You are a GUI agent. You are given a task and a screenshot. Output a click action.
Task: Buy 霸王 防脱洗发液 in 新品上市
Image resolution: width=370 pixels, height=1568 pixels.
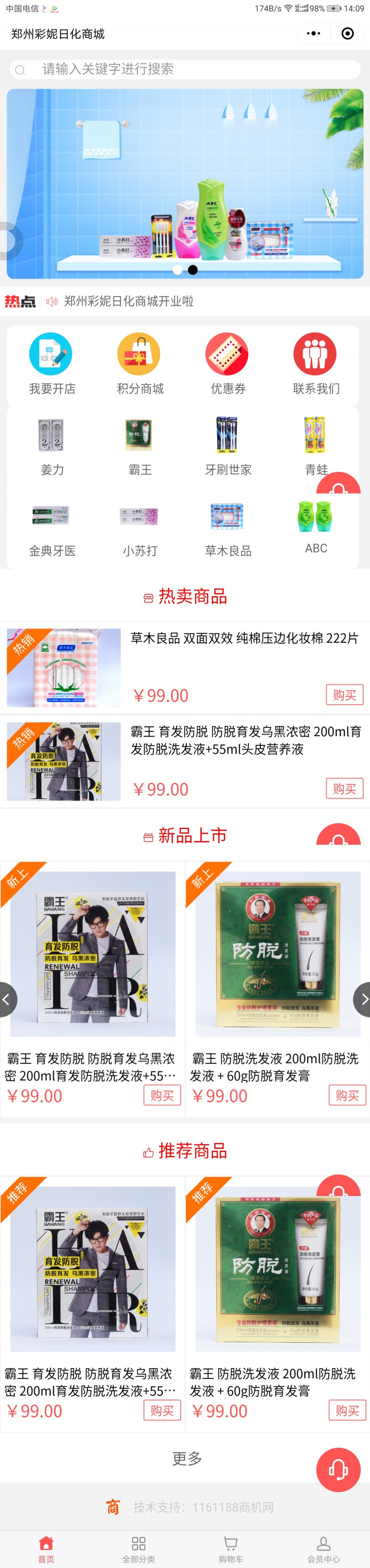[x=347, y=1095]
